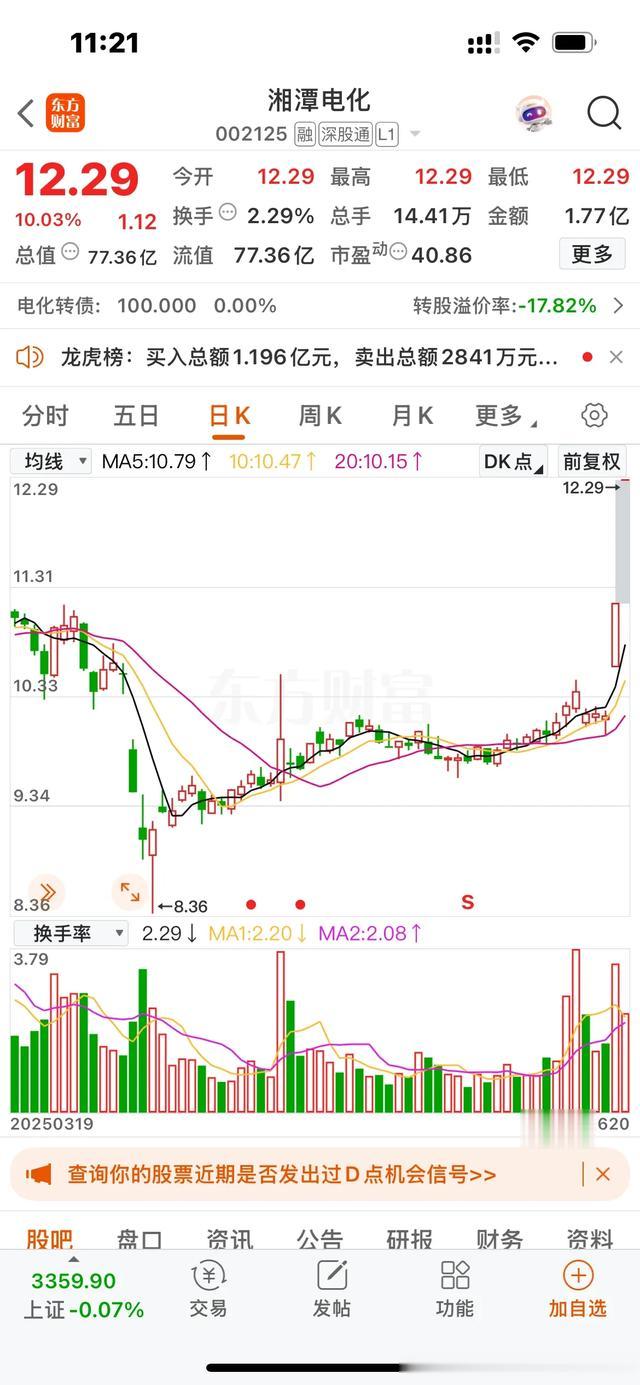
Task: Open the 电化转债 convertible bond row
Action: (320, 305)
